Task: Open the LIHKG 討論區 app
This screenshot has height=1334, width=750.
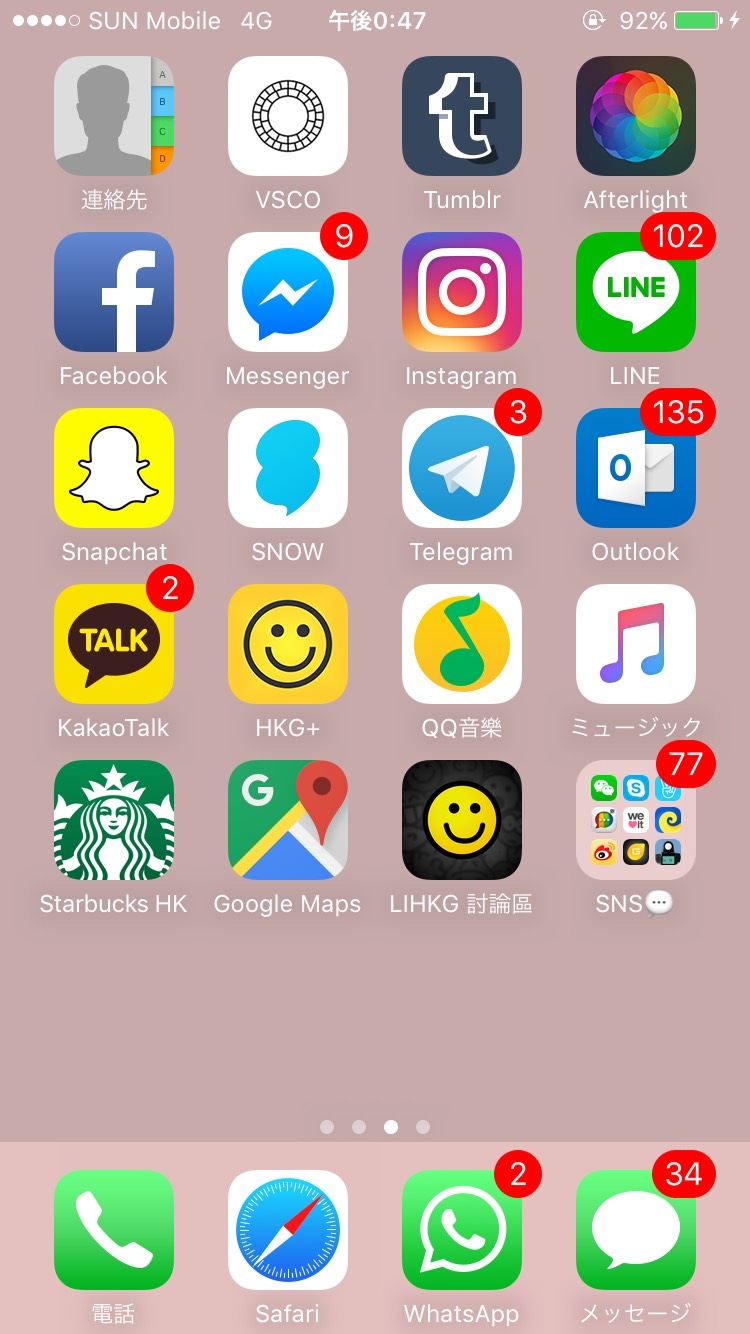Action: click(x=461, y=819)
